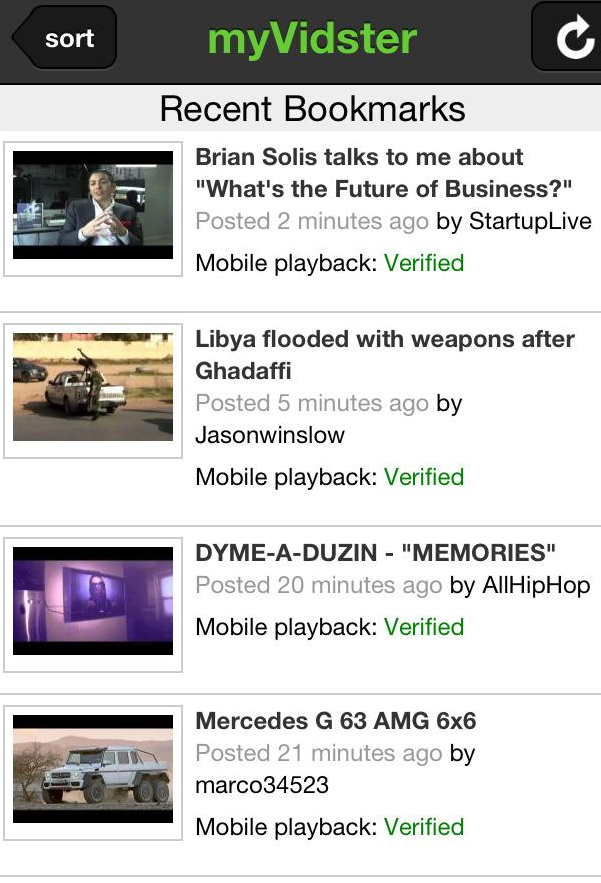The image size is (601, 883).
Task: Refresh the recent bookmarks list
Action: (572, 38)
